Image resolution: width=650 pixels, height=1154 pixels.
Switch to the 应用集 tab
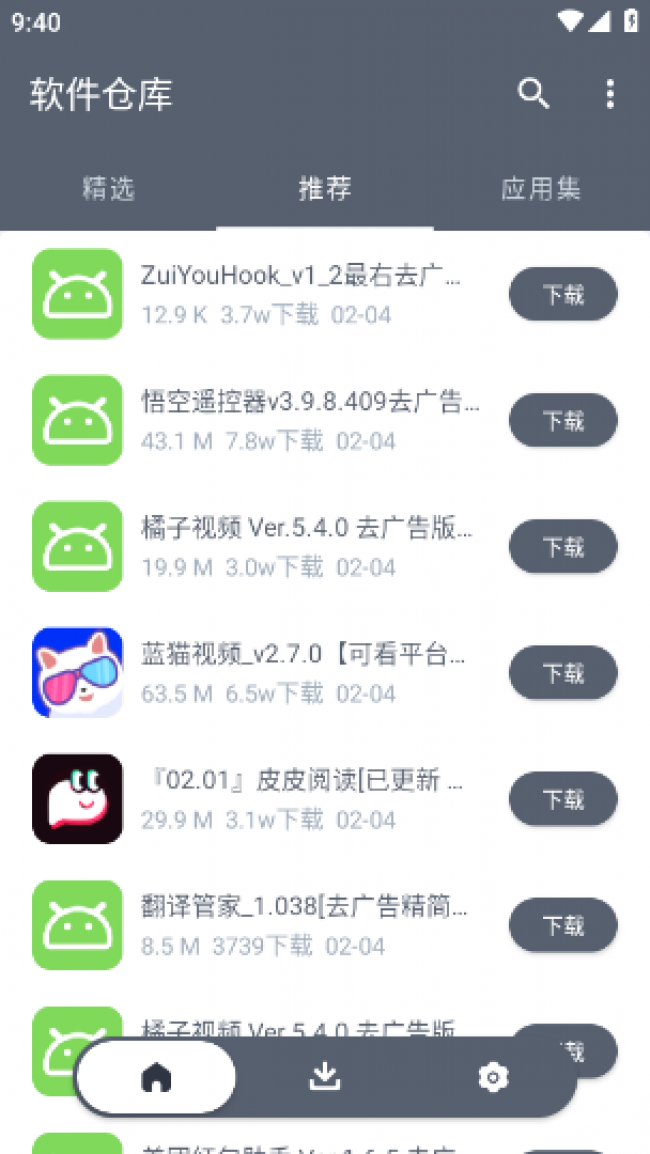(541, 189)
